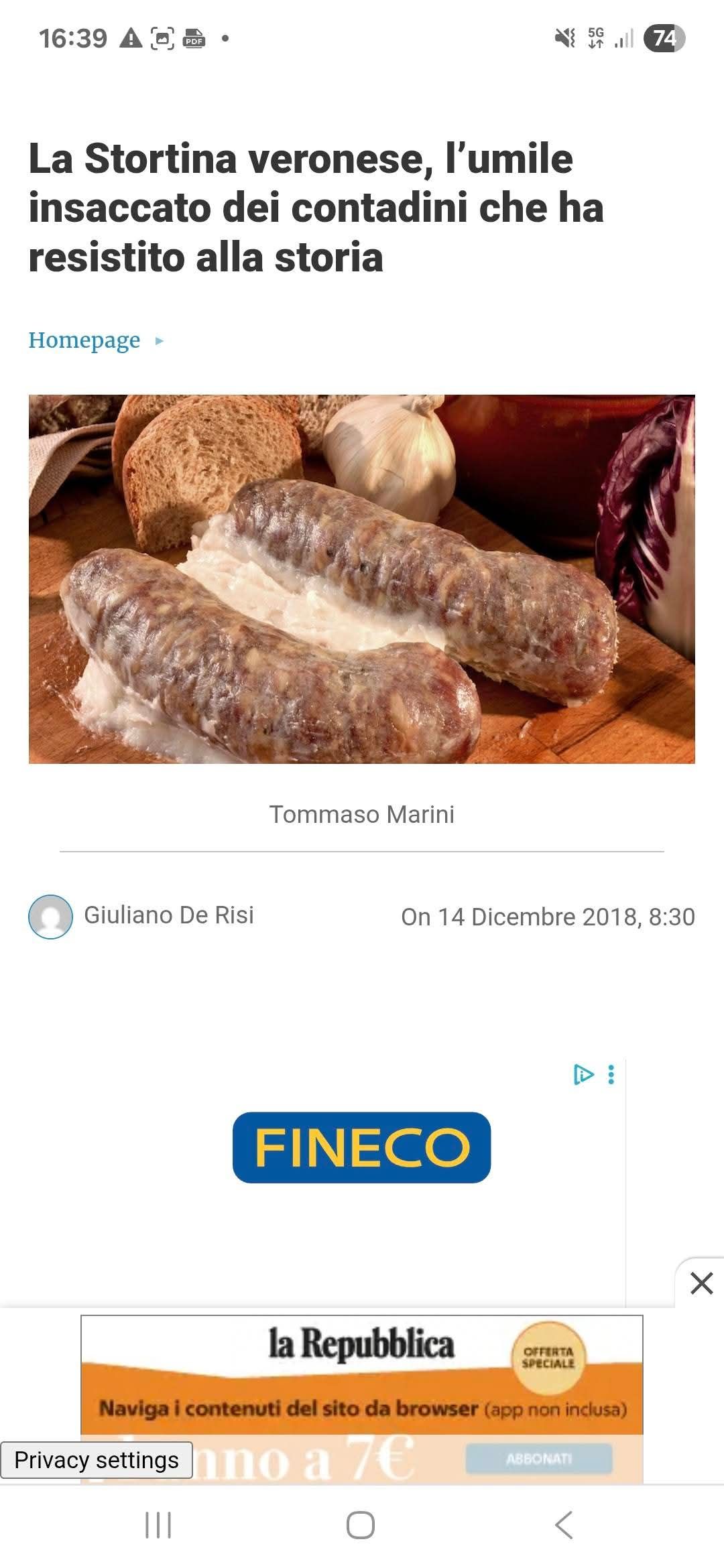Open author Giuliano De Risi's profile

pyautogui.click(x=168, y=915)
